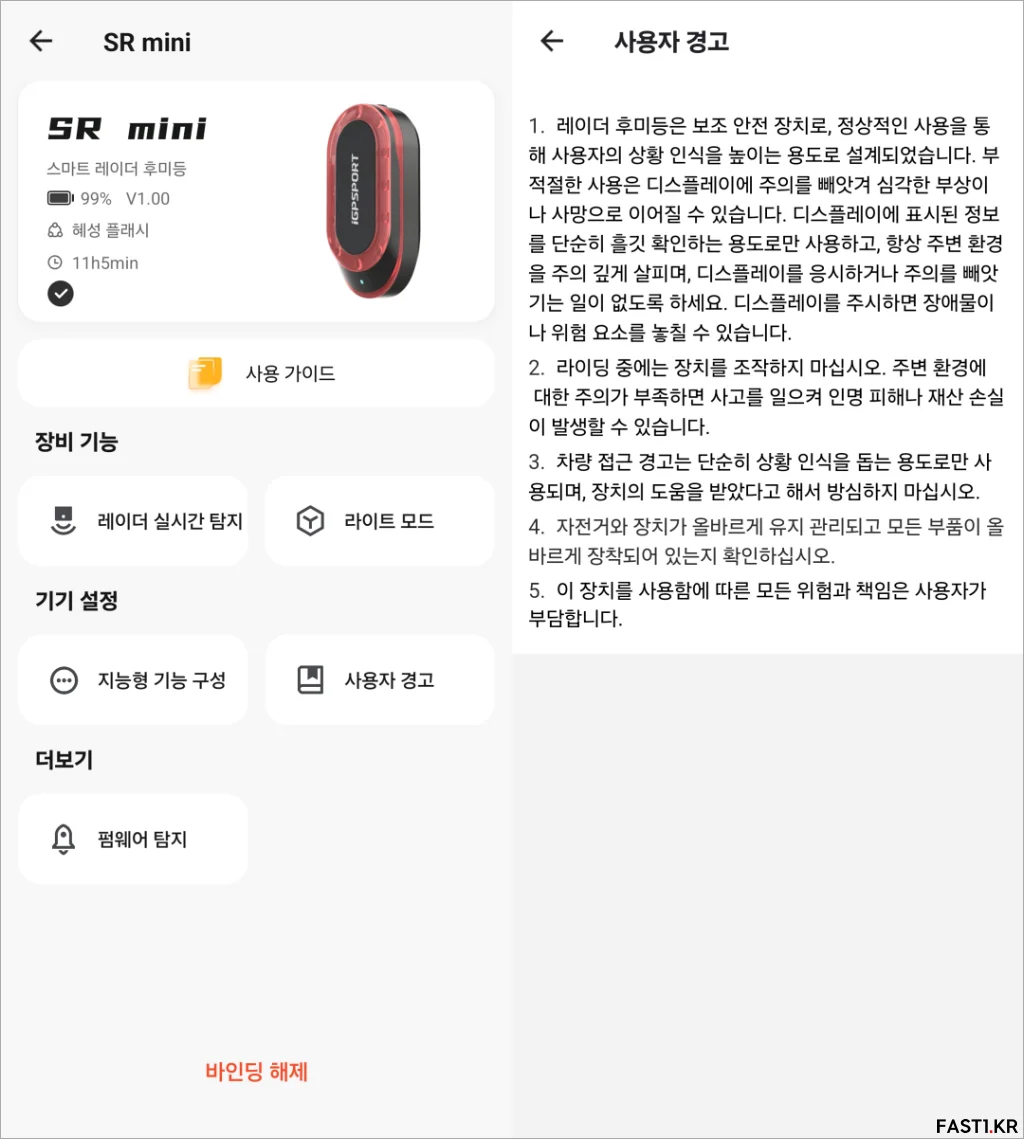Open the SR mini device card
1024x1139 pixels.
(256, 202)
